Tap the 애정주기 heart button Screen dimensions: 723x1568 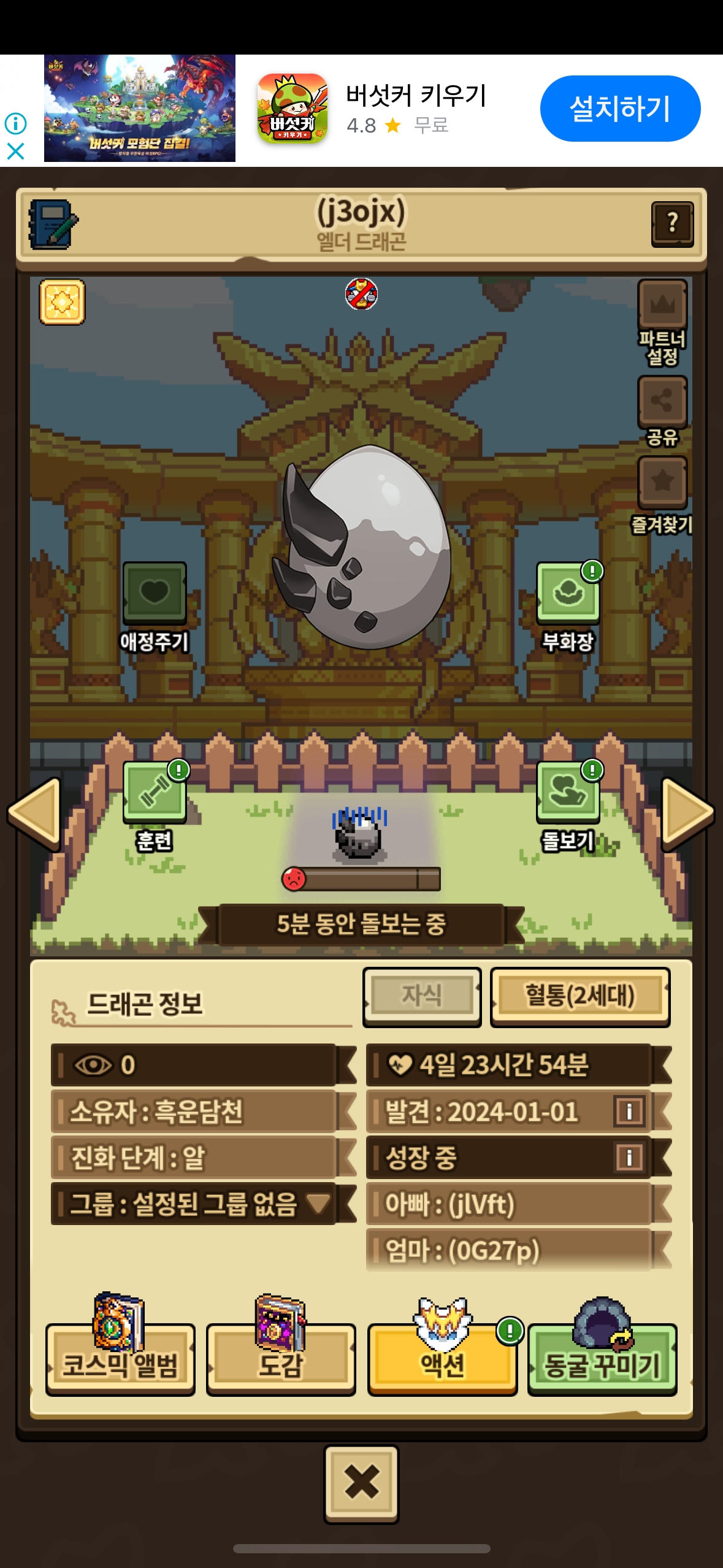[155, 607]
